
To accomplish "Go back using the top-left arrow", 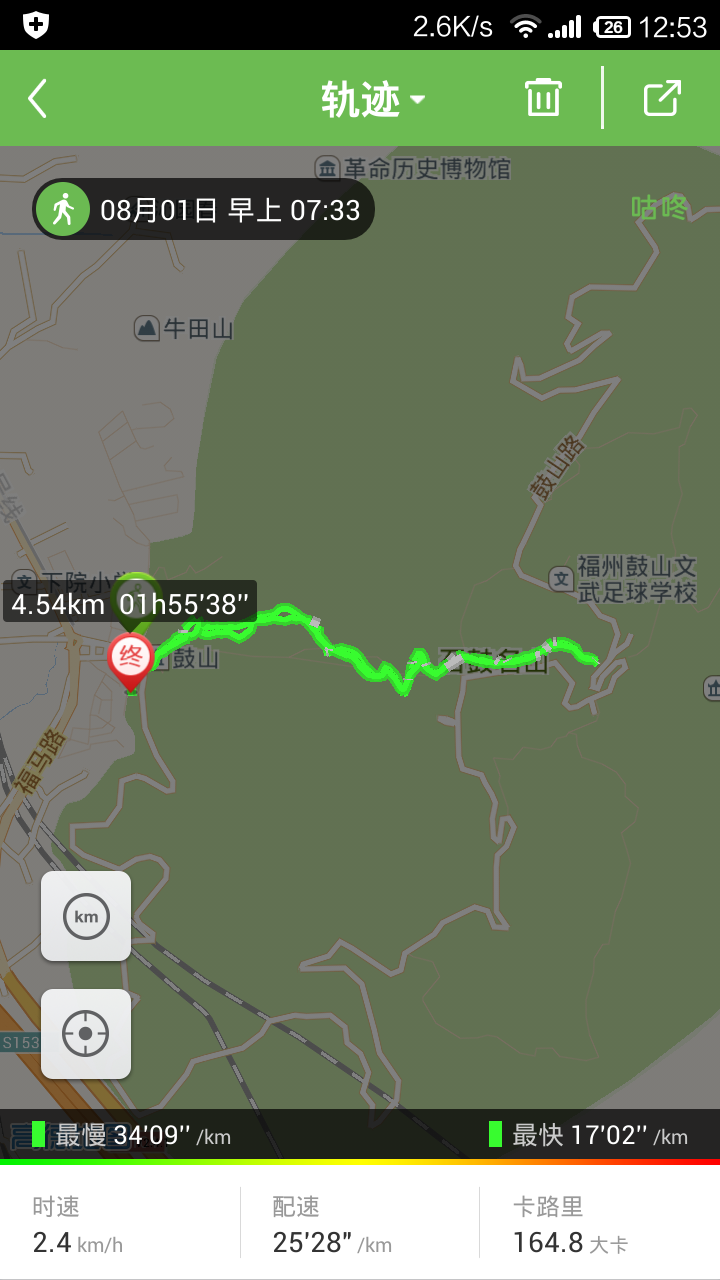I will coord(38,98).
